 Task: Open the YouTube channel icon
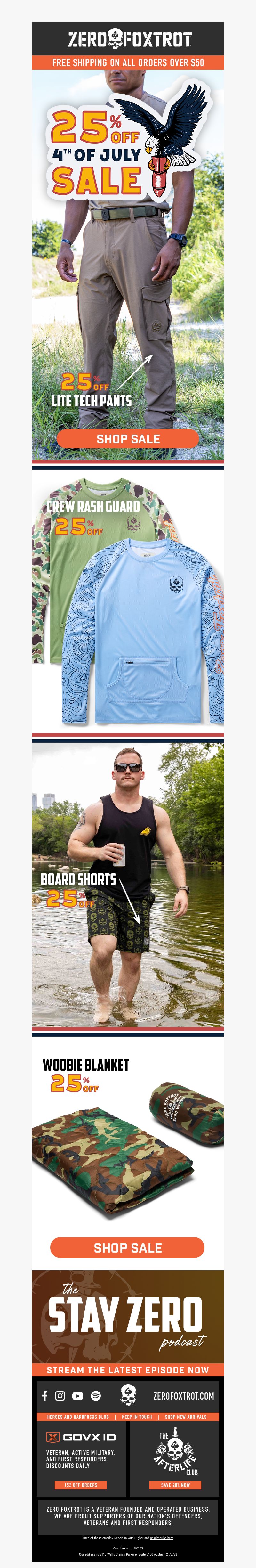click(78, 1395)
